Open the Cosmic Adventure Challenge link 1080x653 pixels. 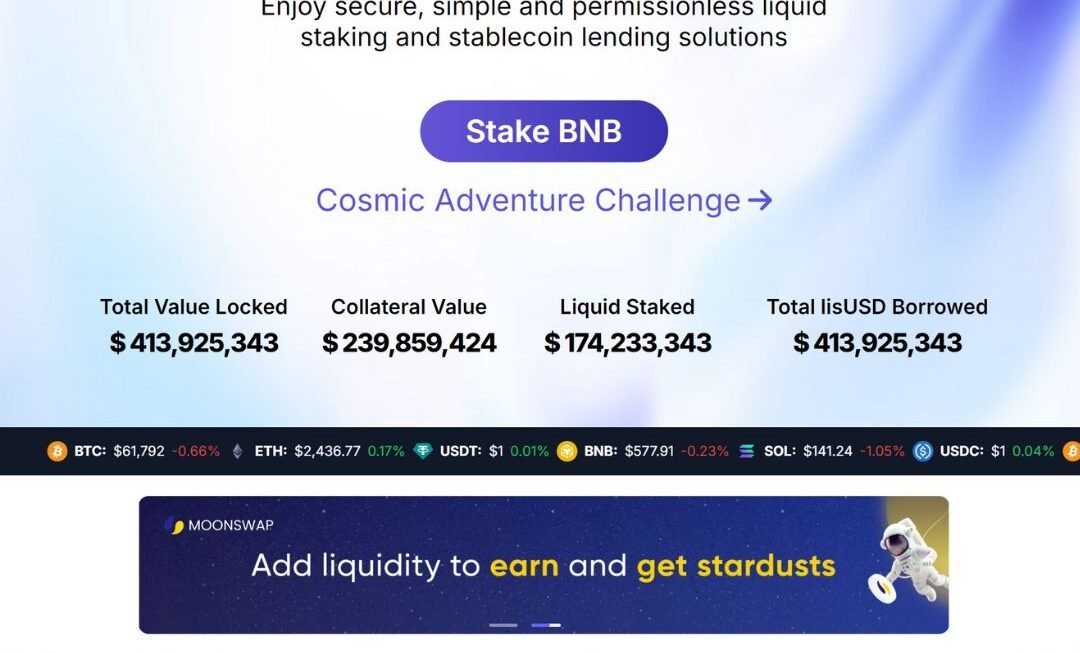coord(543,200)
